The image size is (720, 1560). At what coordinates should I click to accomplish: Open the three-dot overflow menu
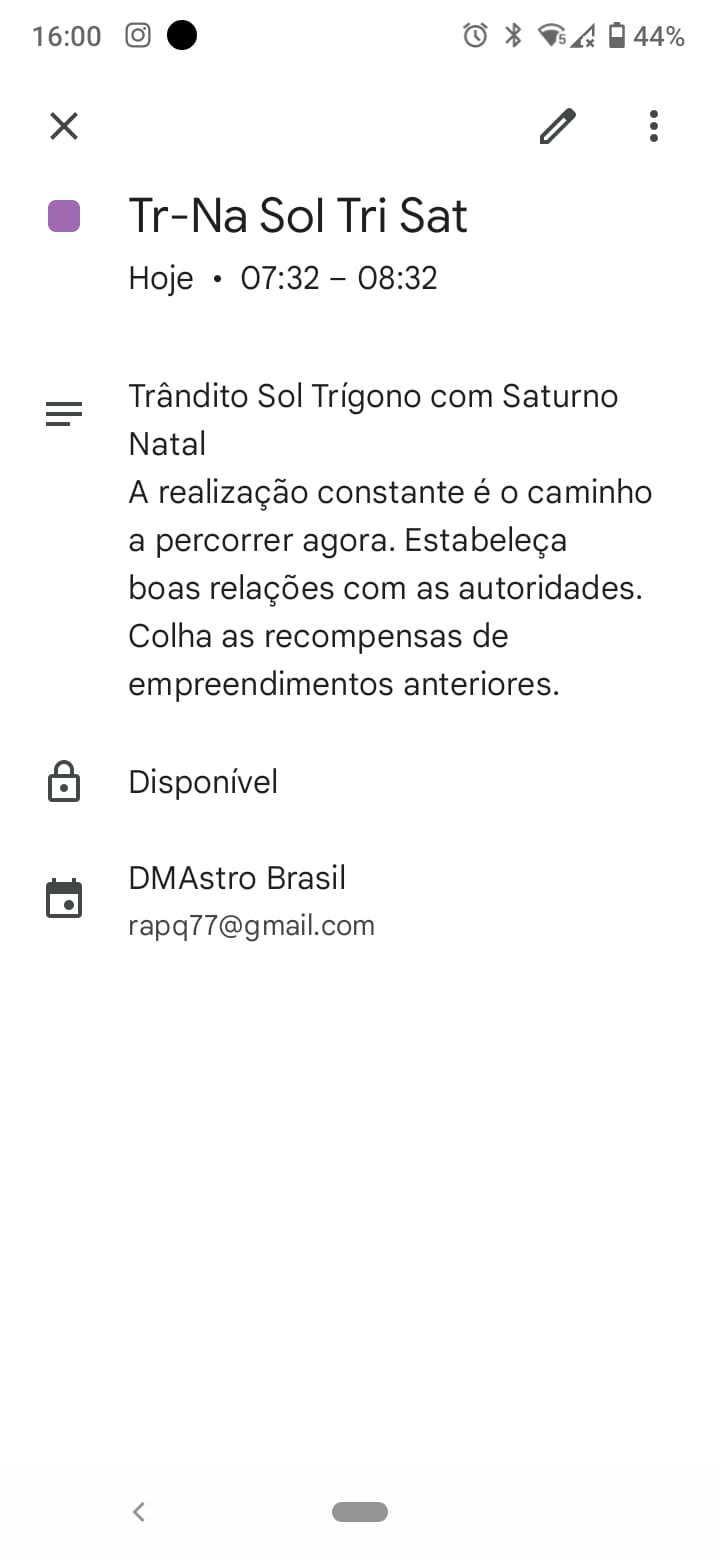tap(653, 126)
